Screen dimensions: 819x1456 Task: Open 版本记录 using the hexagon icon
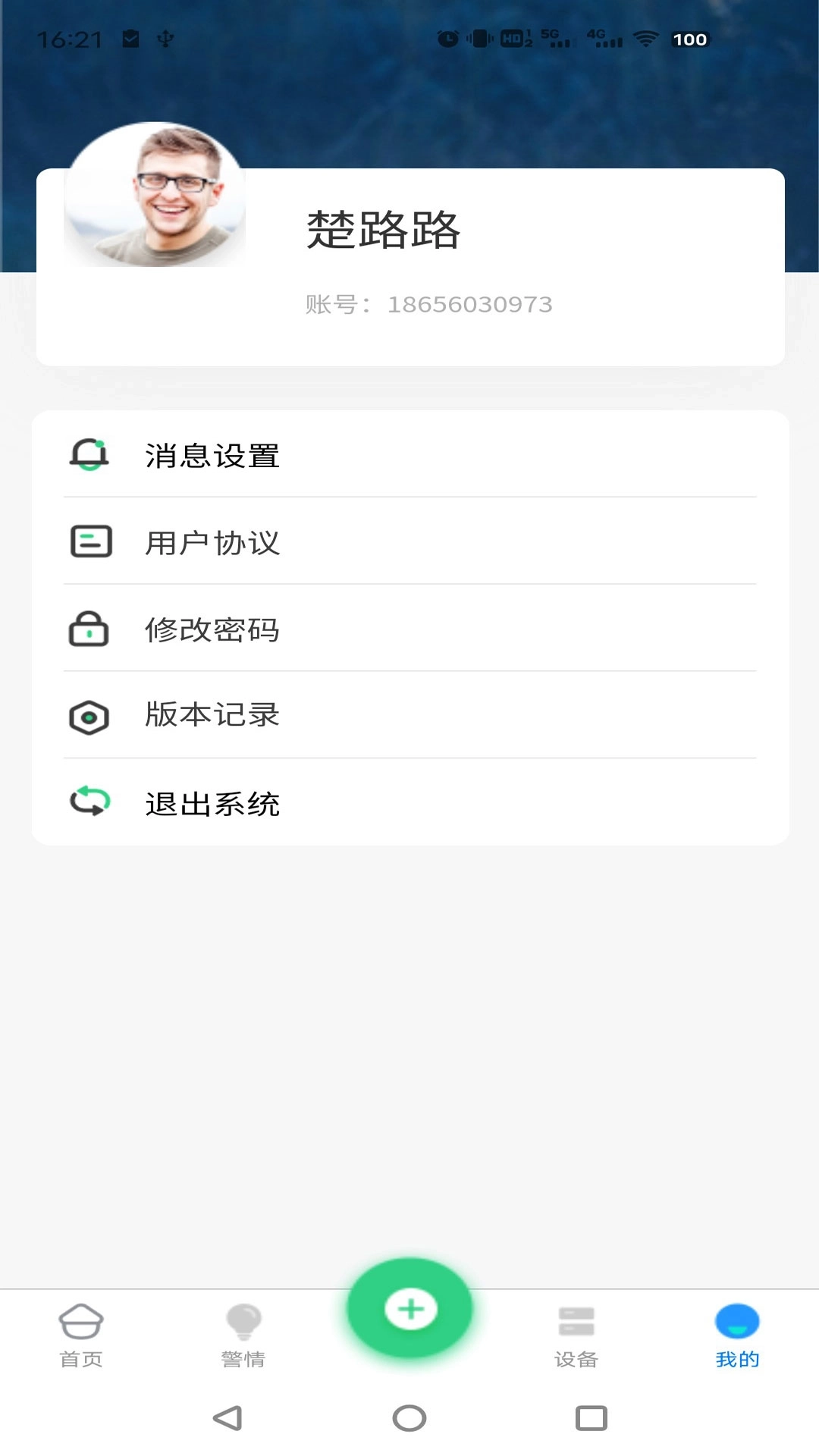pyautogui.click(x=89, y=715)
